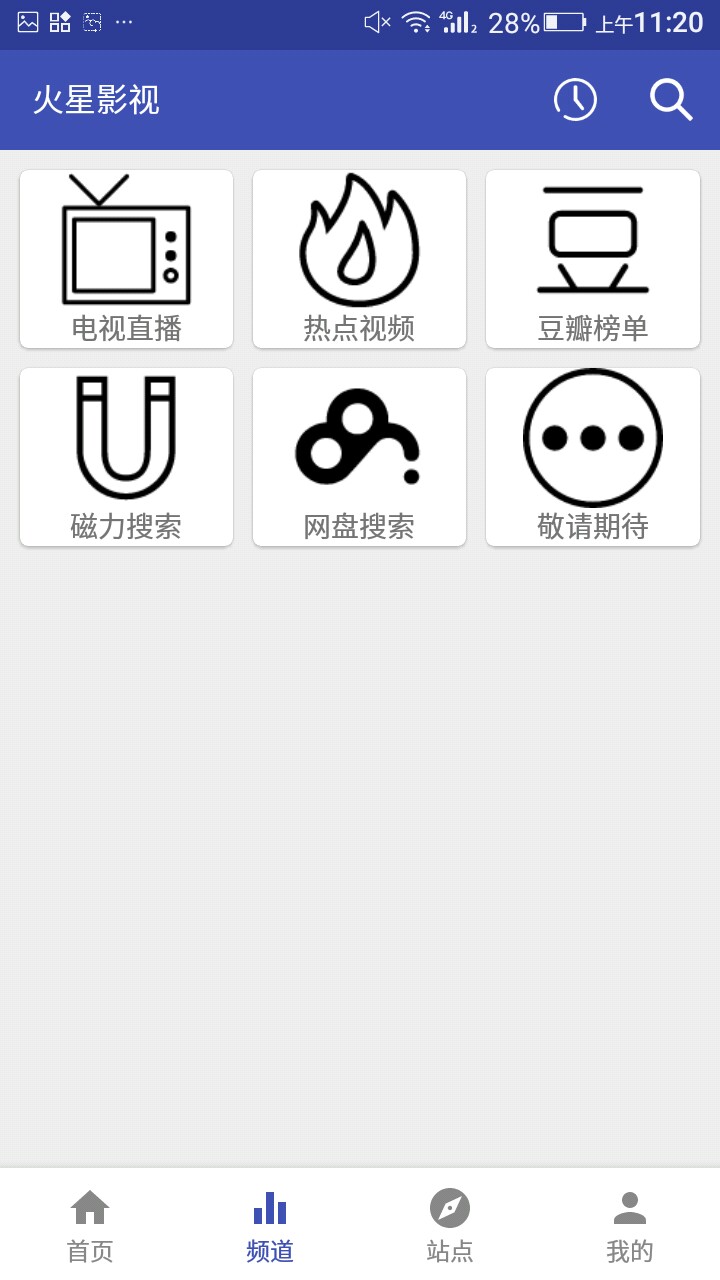Screen dimensions: 720x1280
Task: Select the 热点视频 card
Action: (x=359, y=259)
